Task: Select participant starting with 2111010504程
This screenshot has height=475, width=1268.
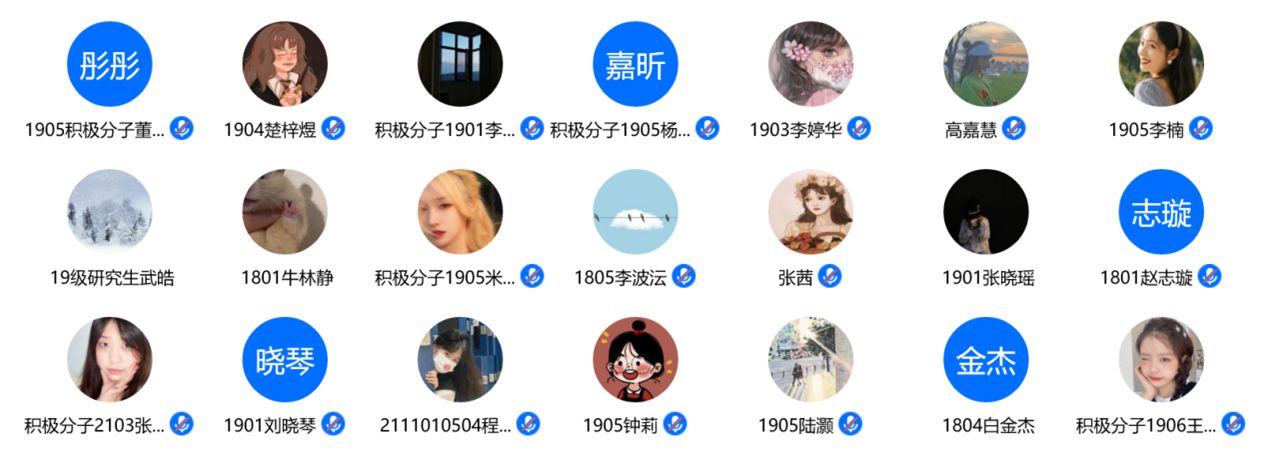Action: pos(460,360)
